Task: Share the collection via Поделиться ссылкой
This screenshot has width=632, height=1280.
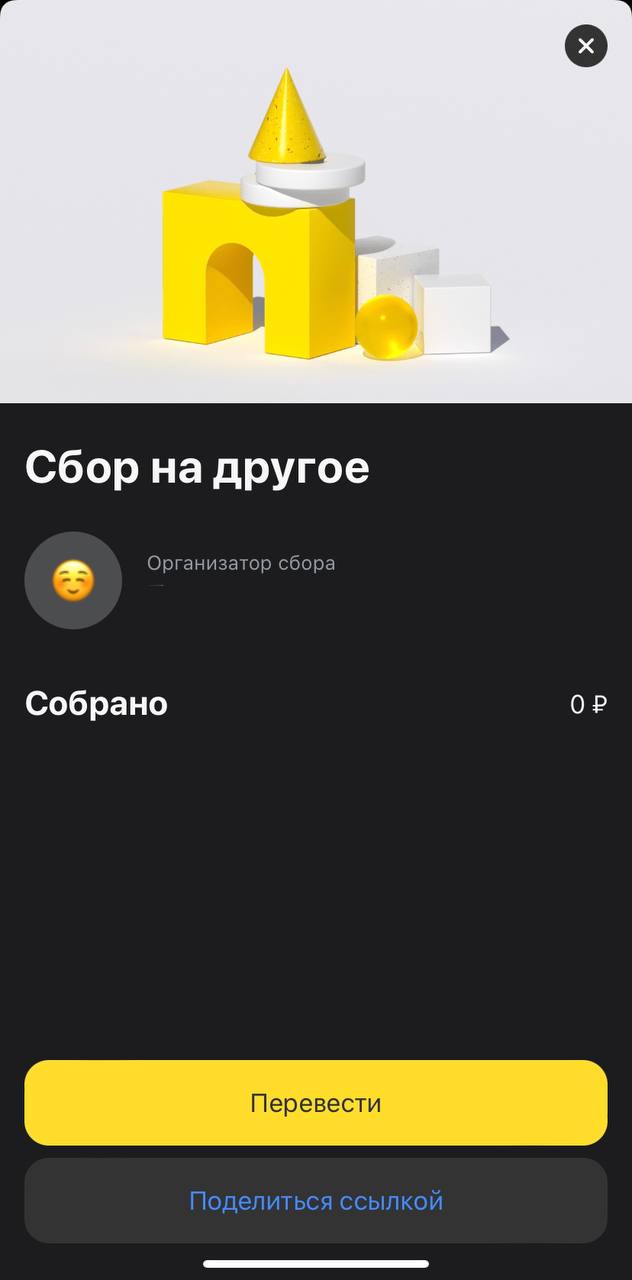Action: [x=316, y=1201]
